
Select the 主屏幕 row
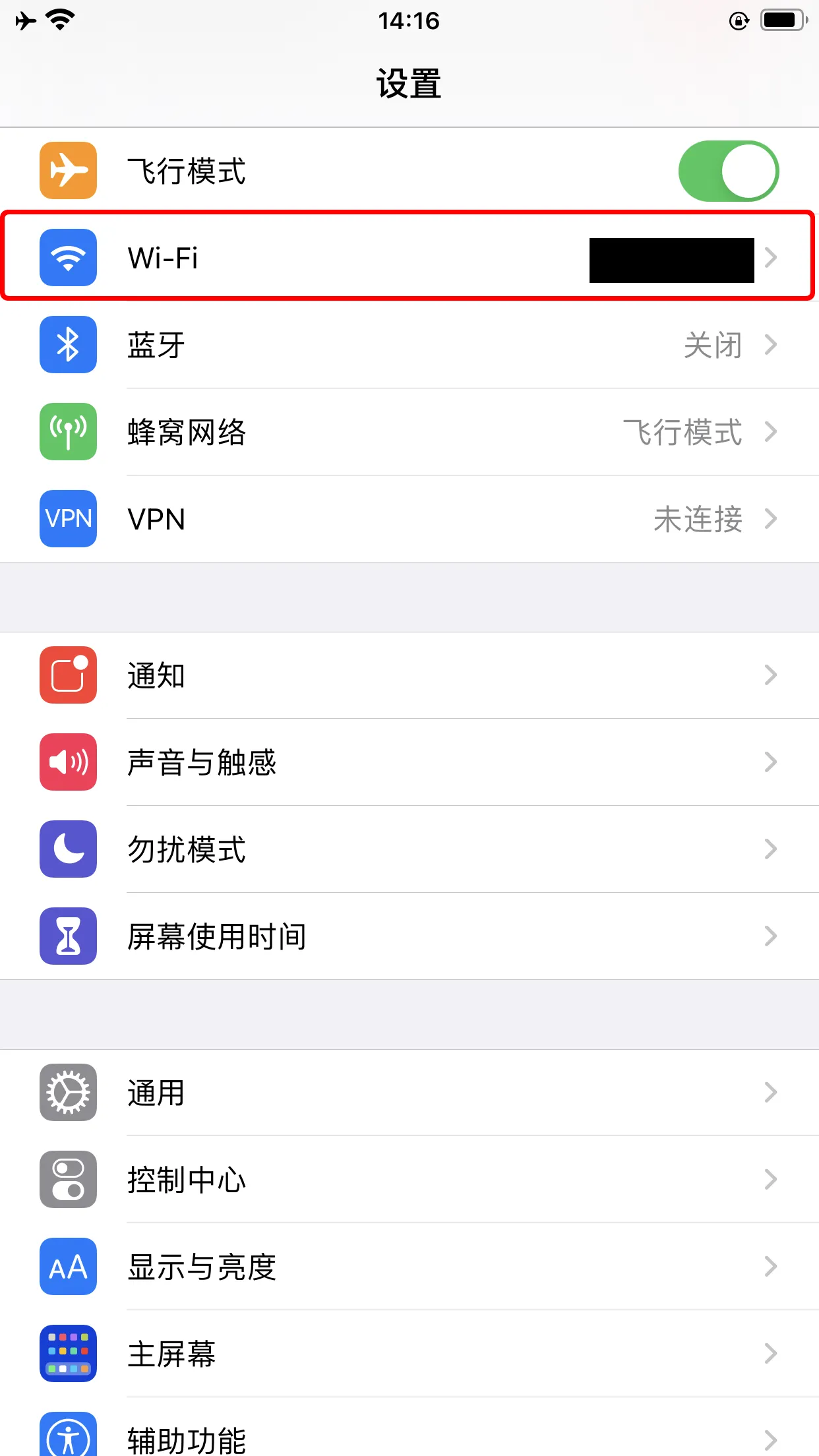[409, 1354]
